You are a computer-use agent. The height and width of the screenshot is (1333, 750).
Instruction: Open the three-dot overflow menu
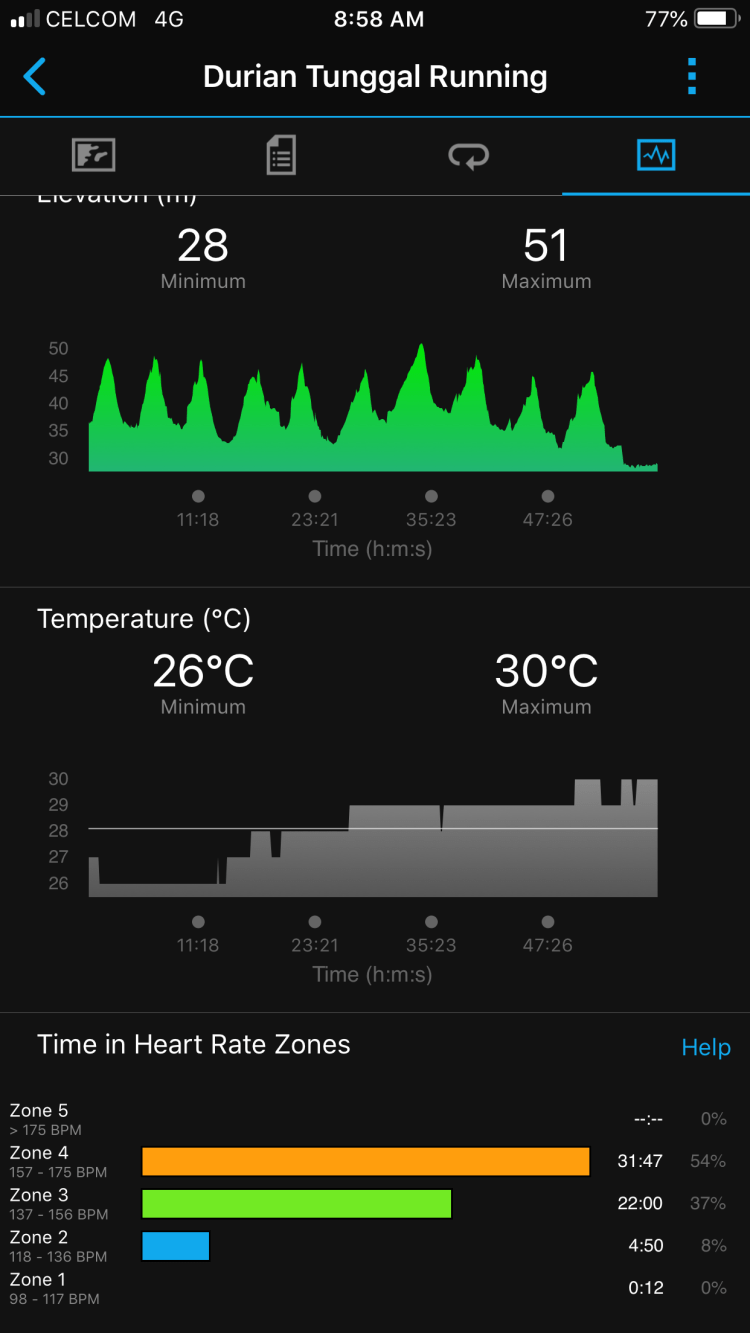pyautogui.click(x=691, y=77)
